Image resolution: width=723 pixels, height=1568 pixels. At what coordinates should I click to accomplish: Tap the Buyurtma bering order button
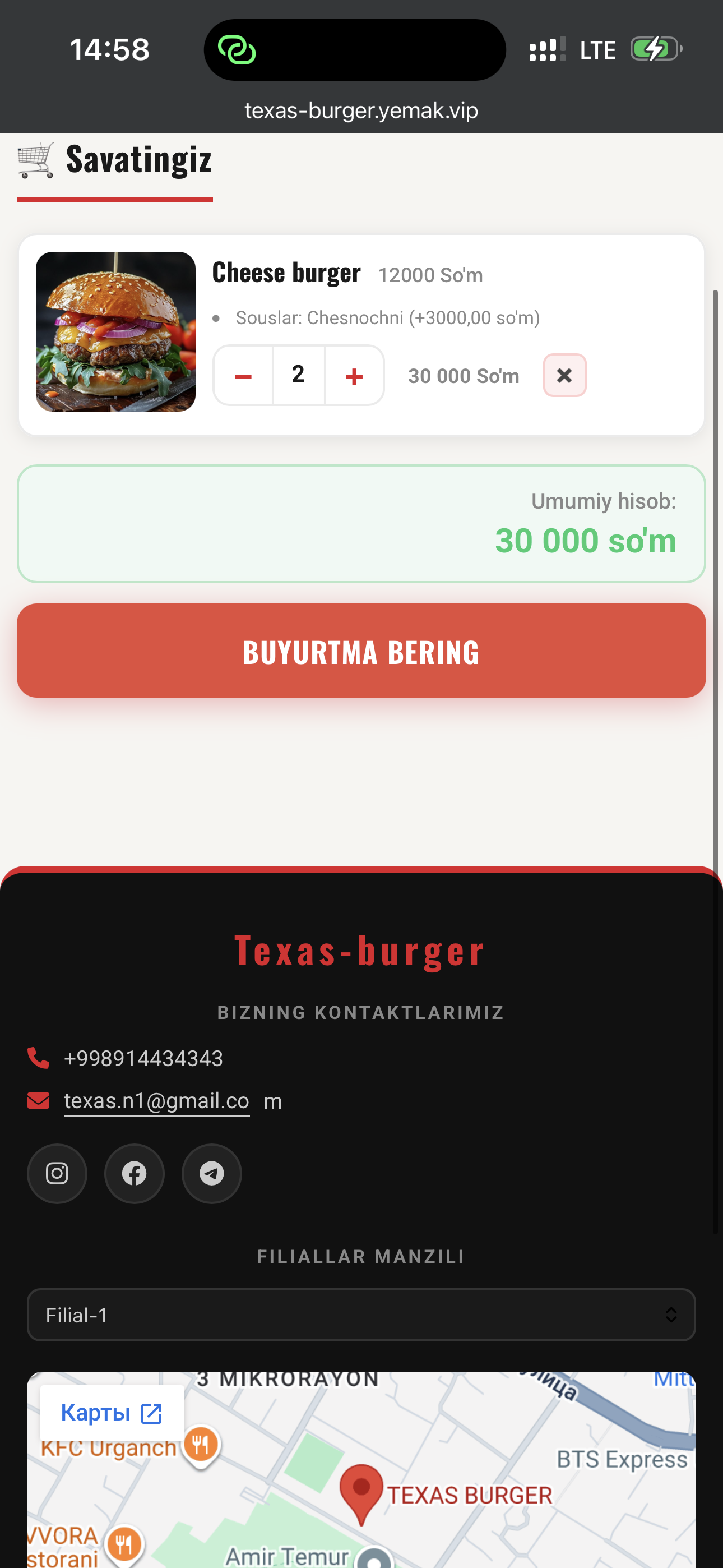pyautogui.click(x=361, y=651)
